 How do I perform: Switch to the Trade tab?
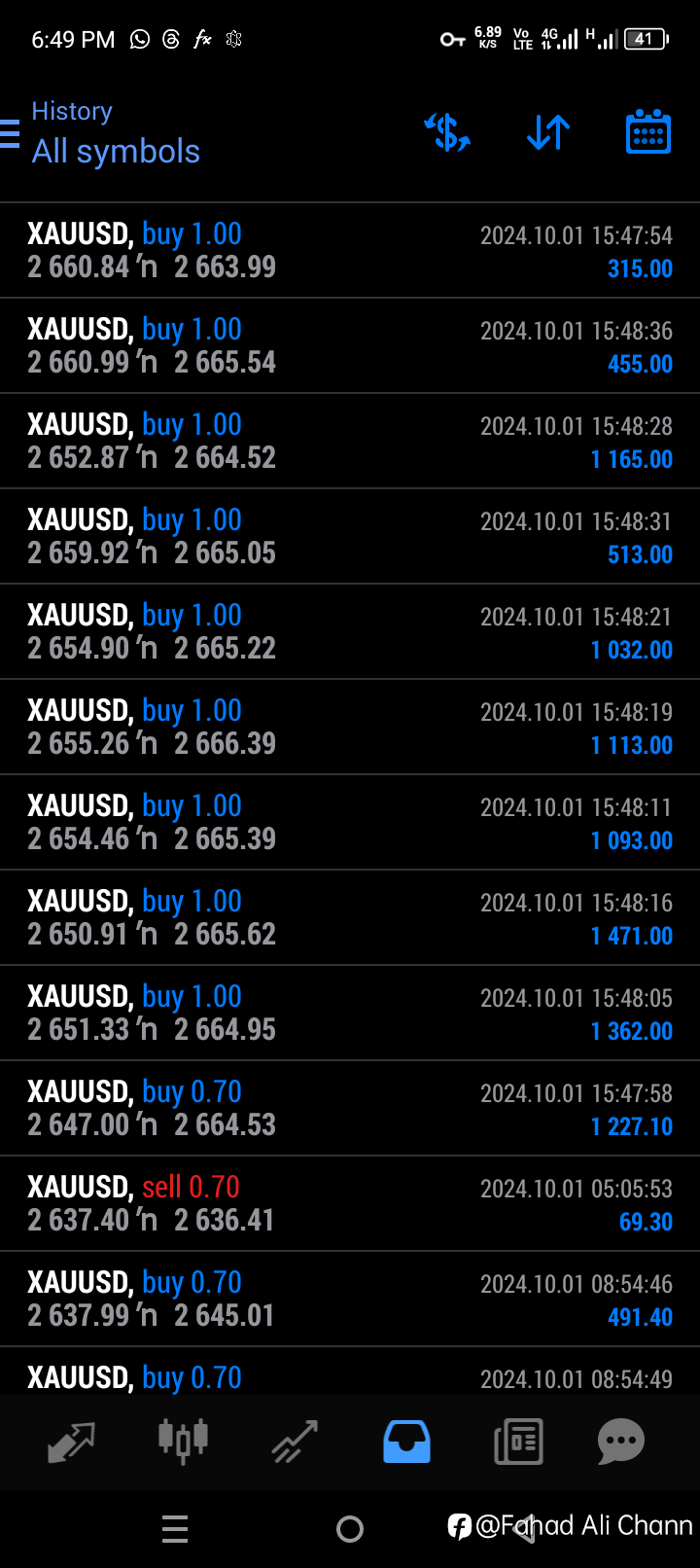(x=295, y=1442)
